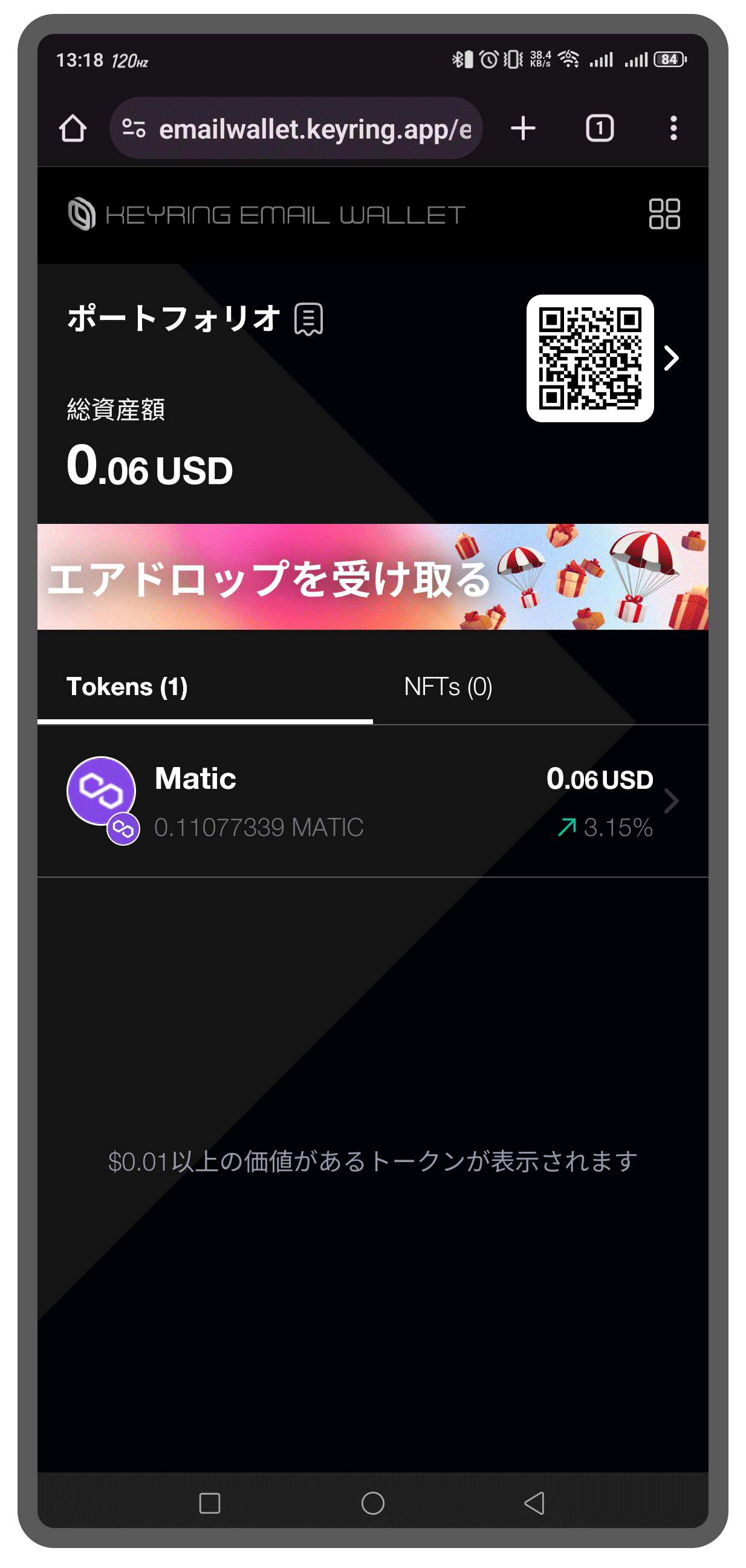Open transaction history next to ポートフォリオ

pos(308,319)
